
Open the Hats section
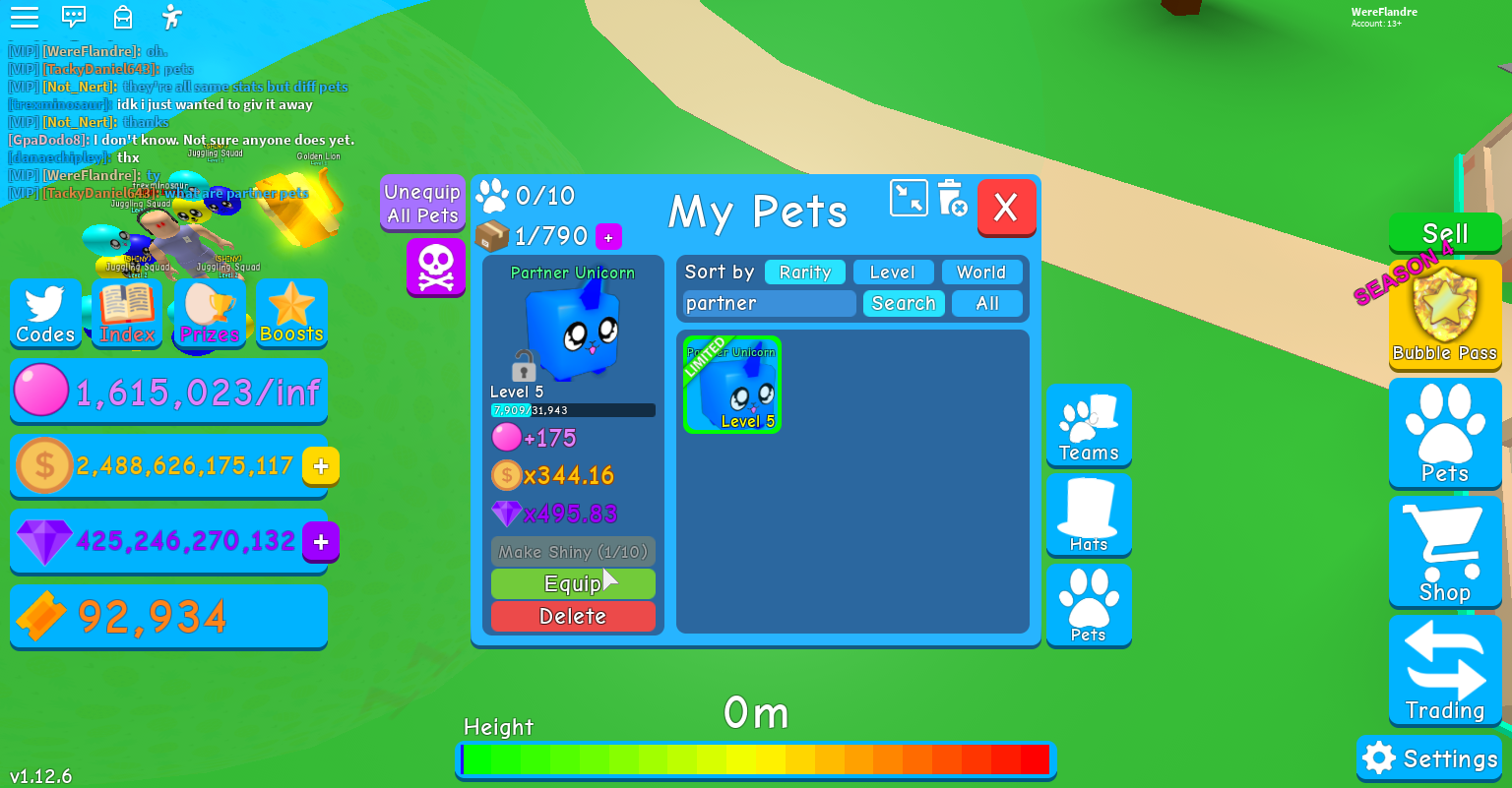pyautogui.click(x=1089, y=515)
